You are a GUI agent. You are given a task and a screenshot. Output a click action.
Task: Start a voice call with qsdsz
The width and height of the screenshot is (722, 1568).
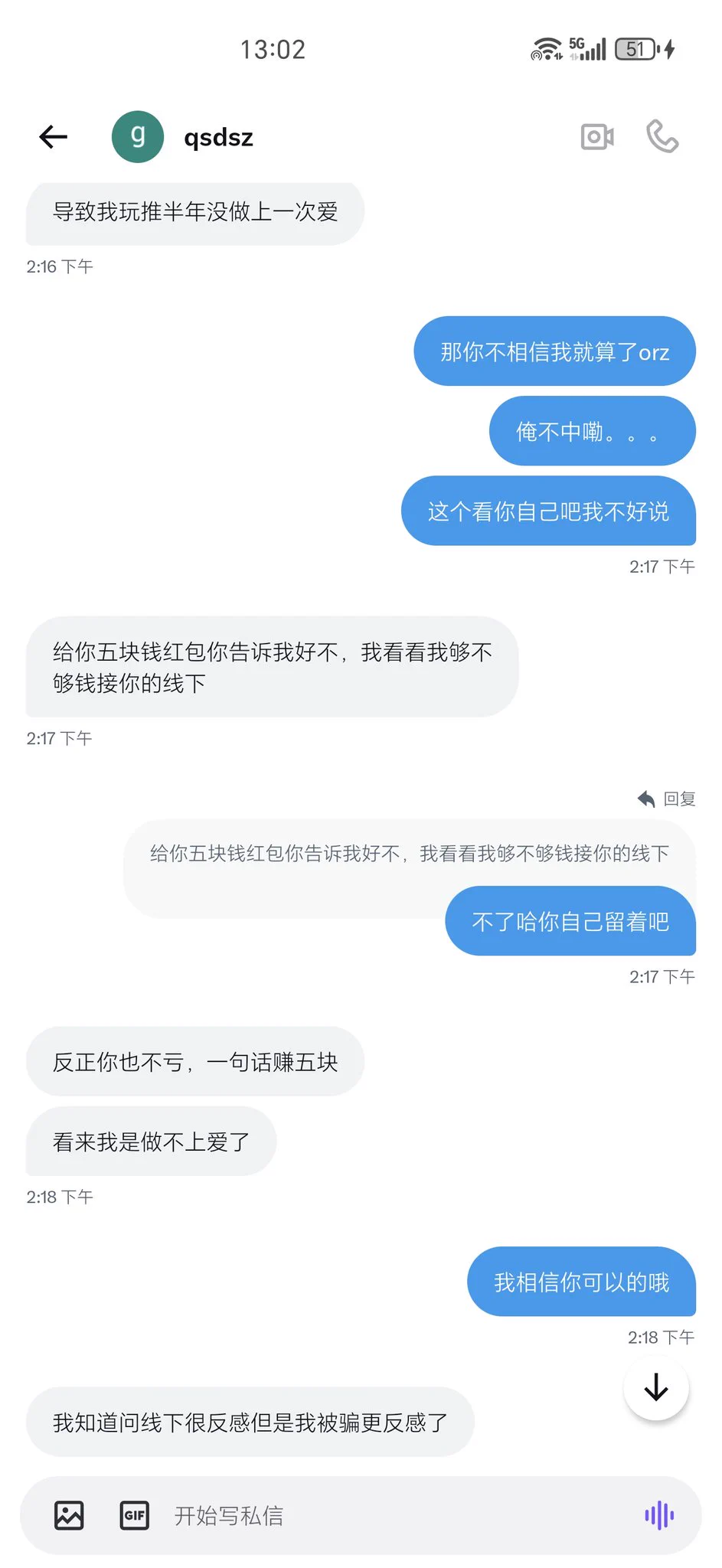coord(662,137)
